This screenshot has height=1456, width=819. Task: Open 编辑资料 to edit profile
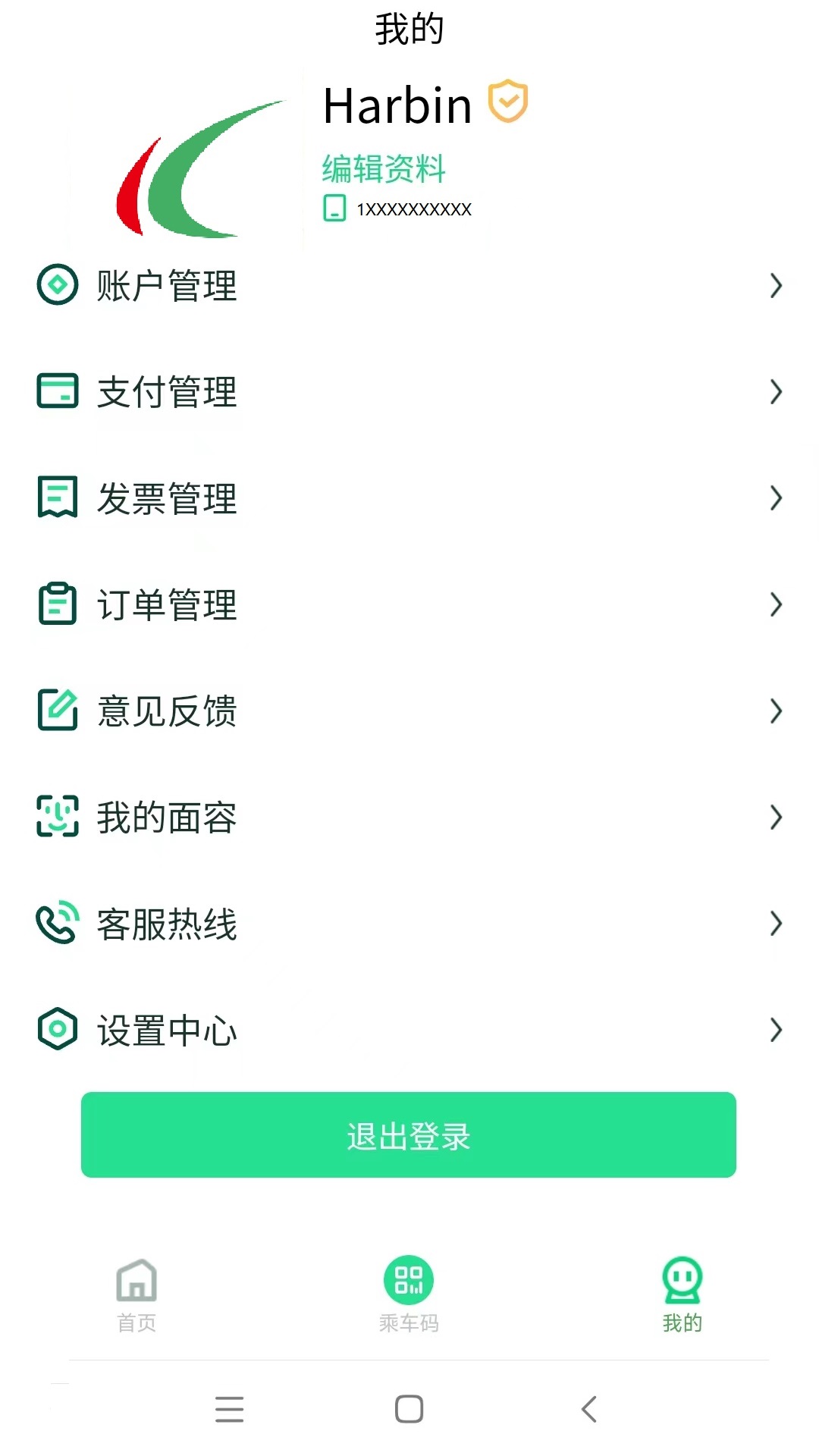384,169
